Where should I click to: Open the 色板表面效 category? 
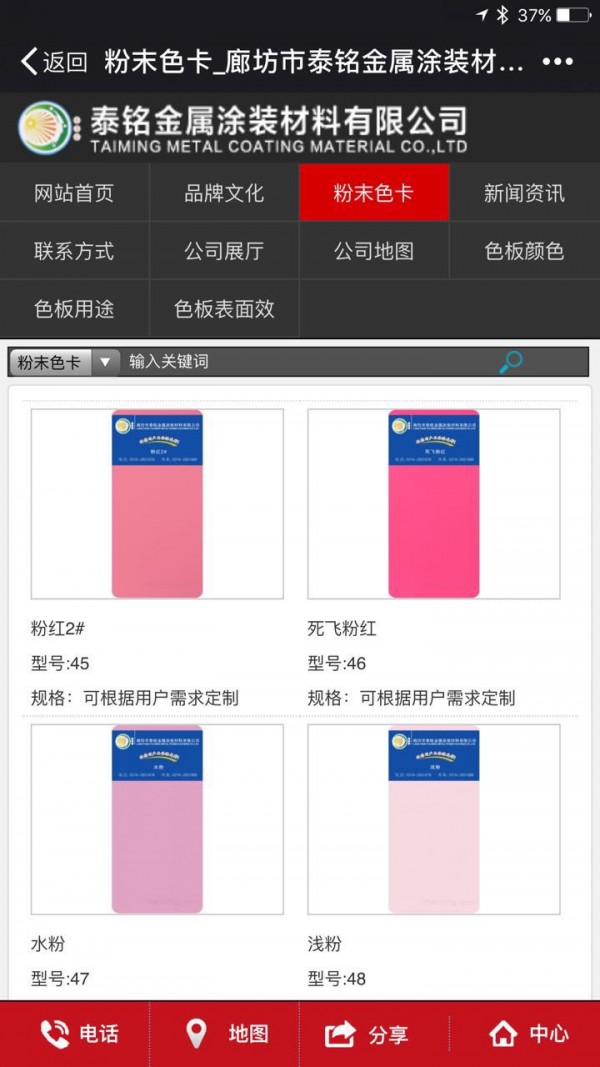coord(224,309)
